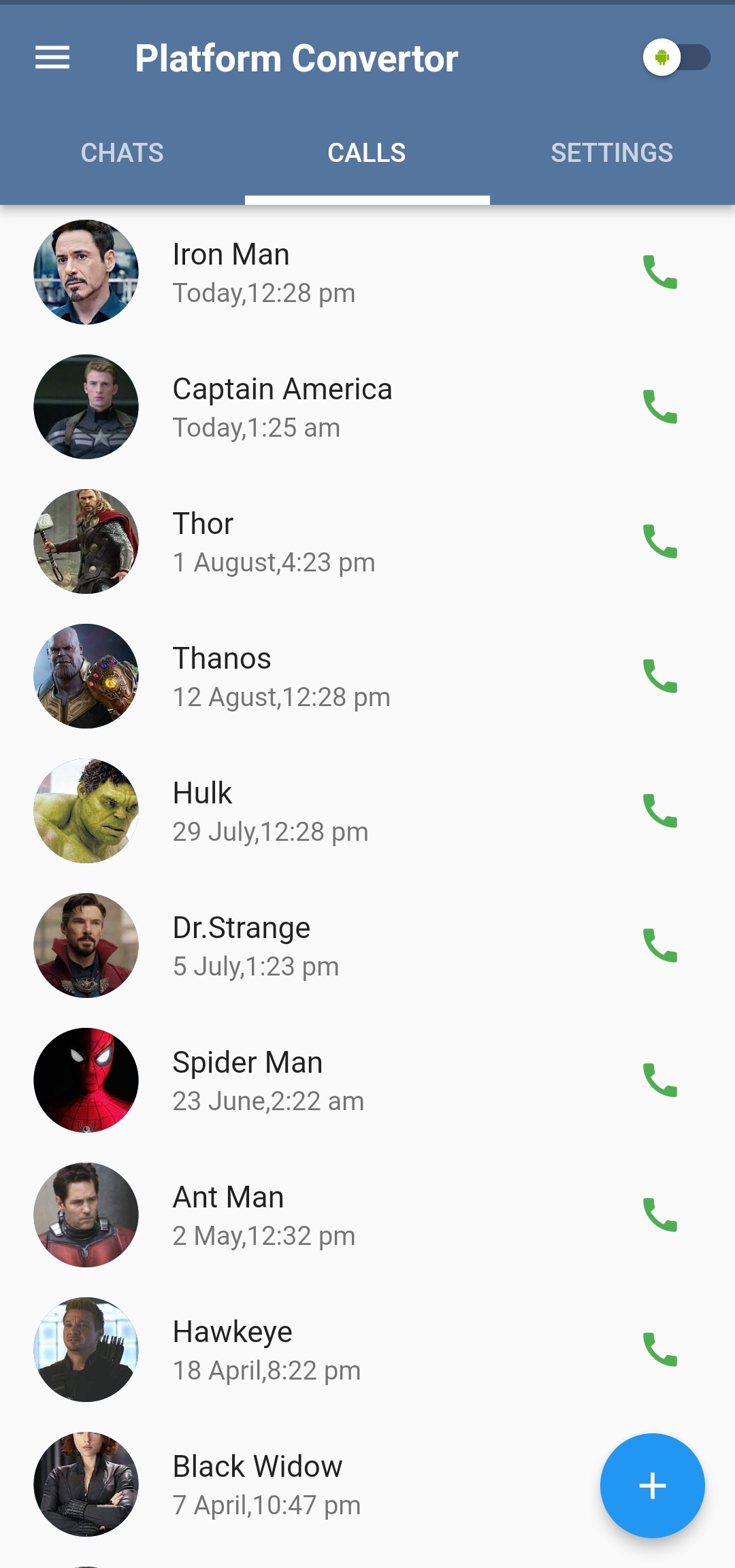Image resolution: width=735 pixels, height=1568 pixels.
Task: Dial Thanos with the call icon
Action: pos(659,676)
